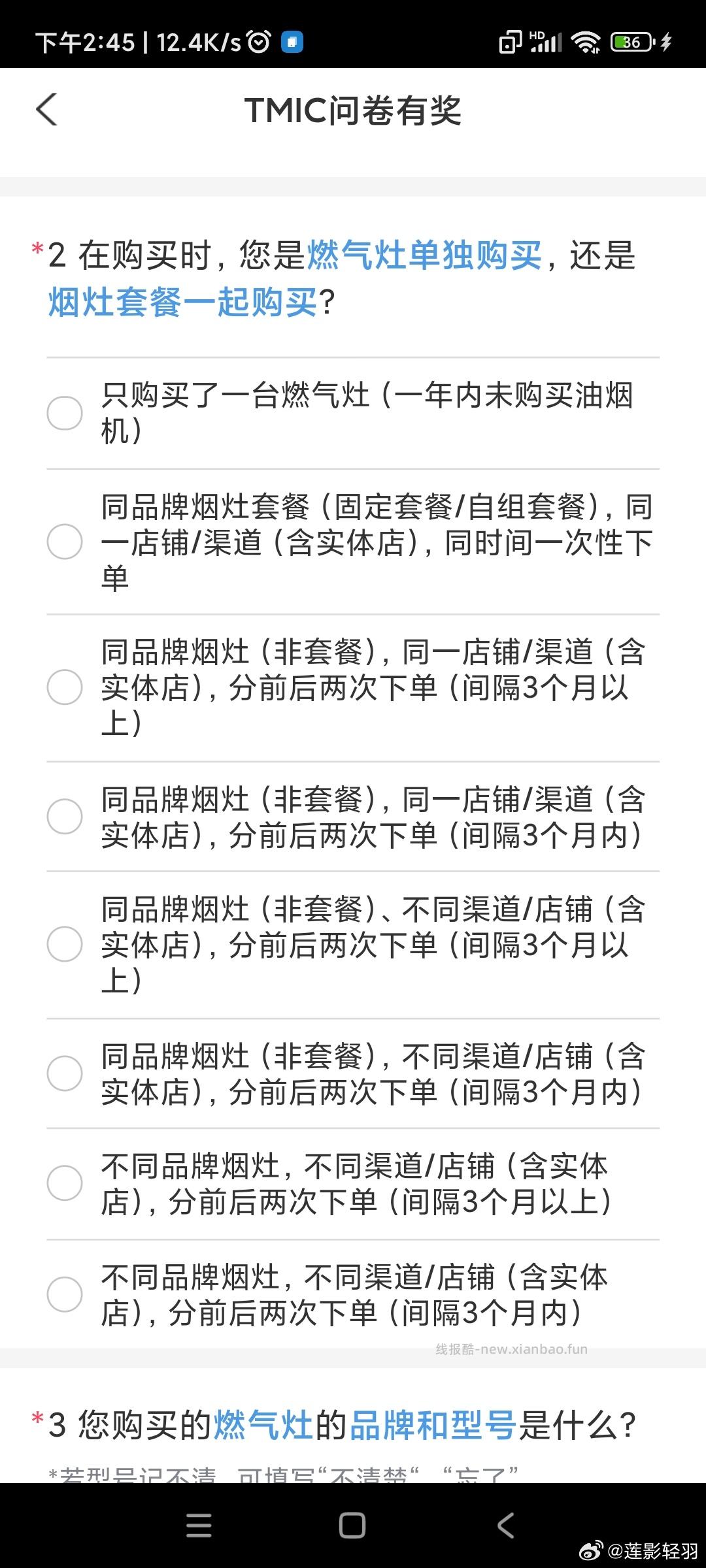Select 同品牌烟灶非套餐 同一店铺 间隔3个月以上
Viewport: 706px width, 1568px height.
coord(65,687)
